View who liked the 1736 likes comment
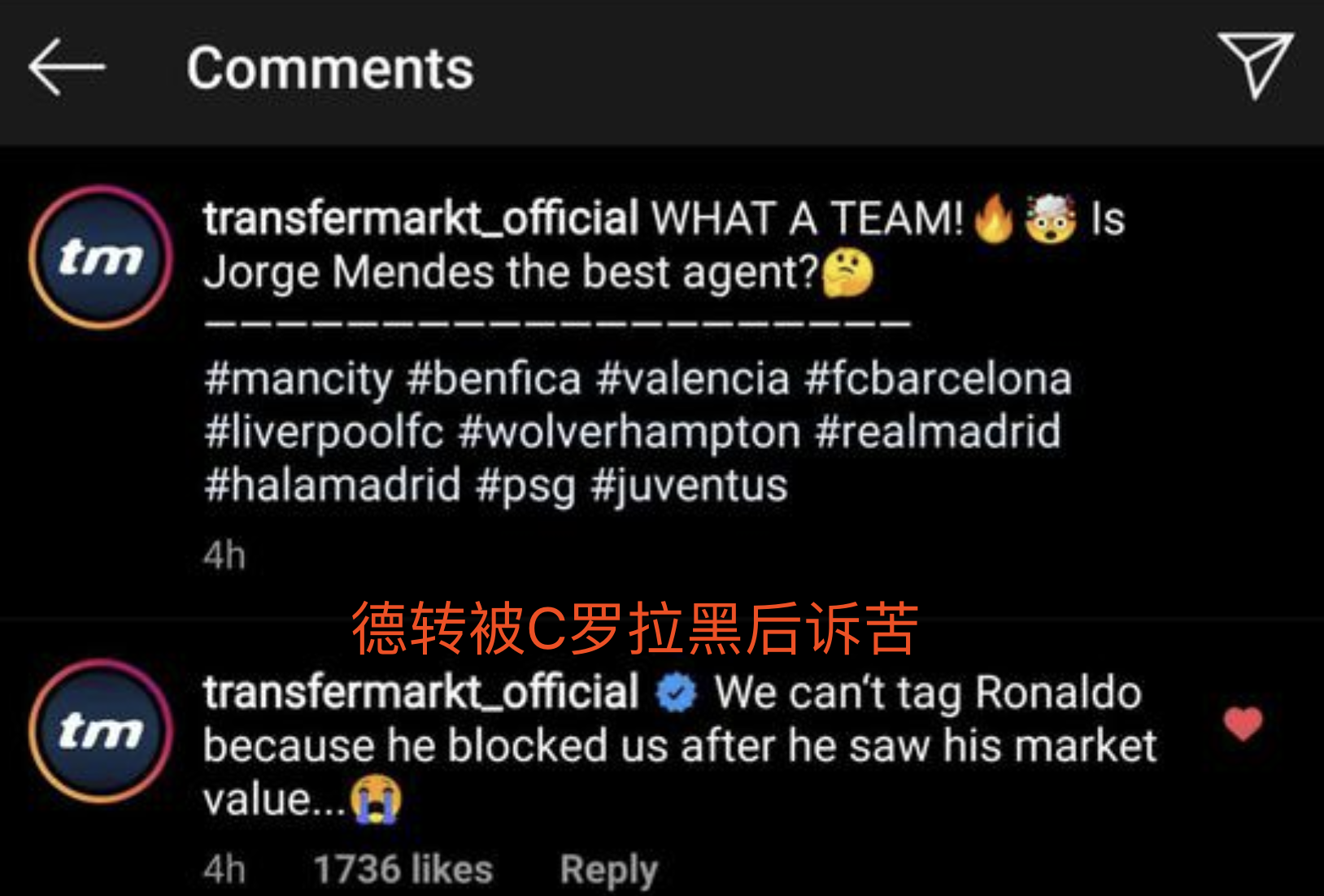 click(x=403, y=869)
